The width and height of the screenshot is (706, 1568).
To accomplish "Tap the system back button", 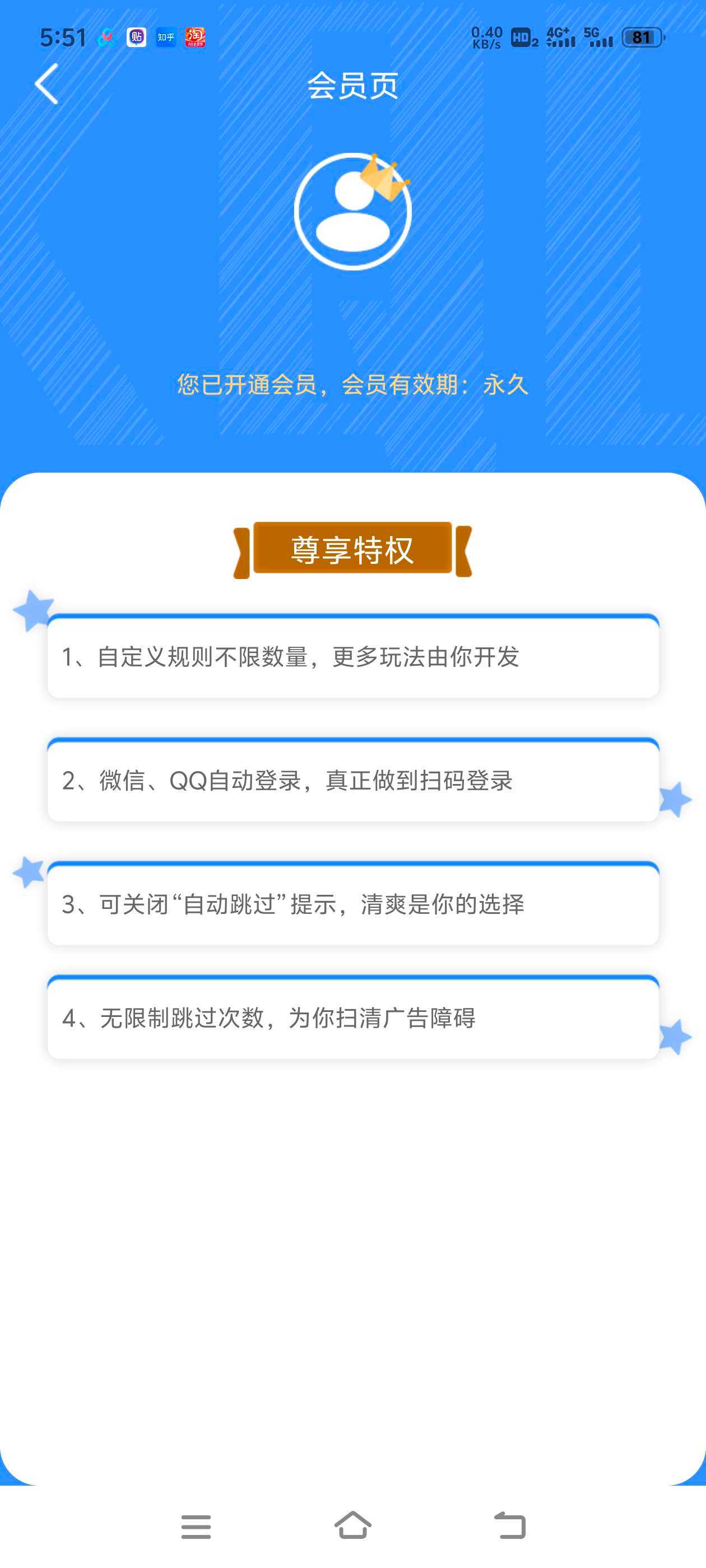I will click(509, 1525).
